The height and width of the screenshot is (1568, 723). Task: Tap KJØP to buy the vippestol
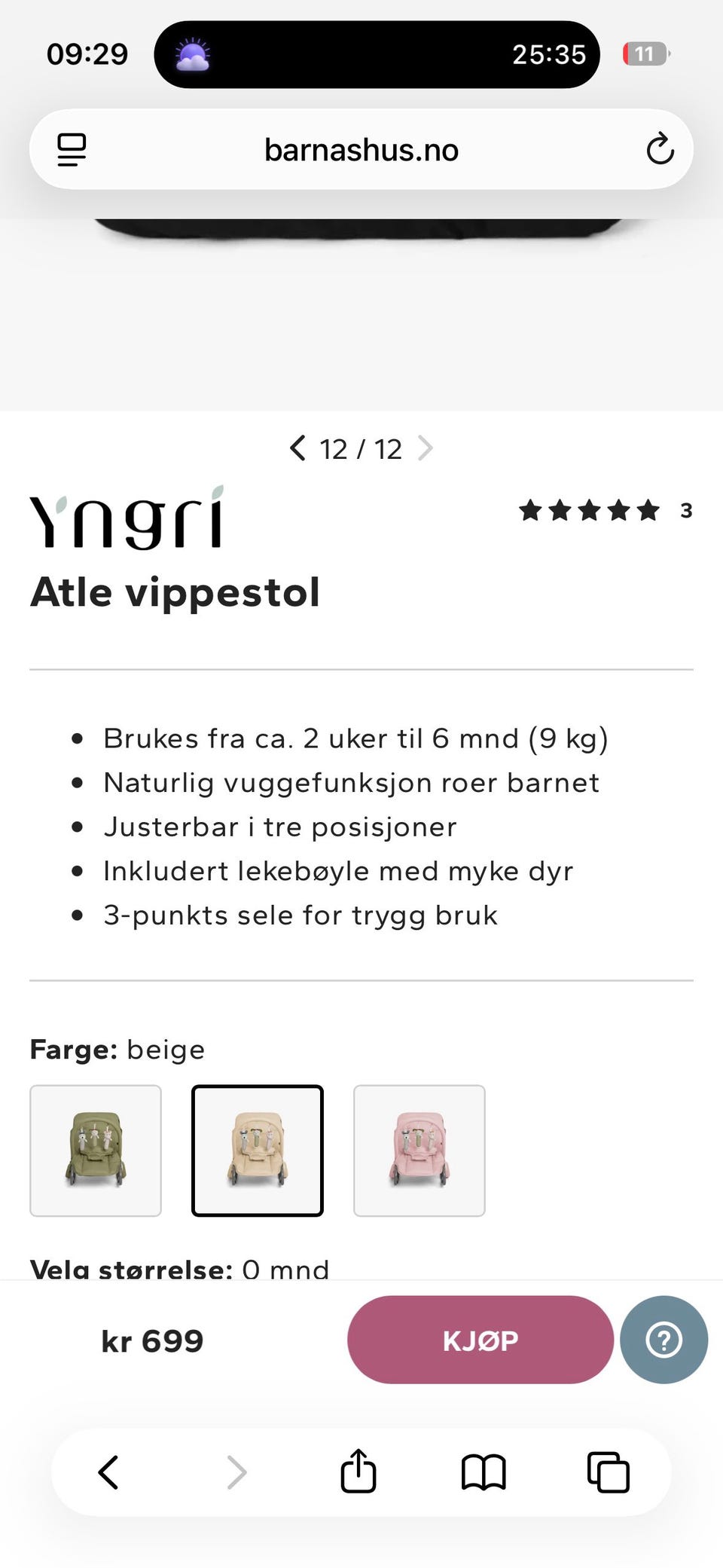(480, 1340)
